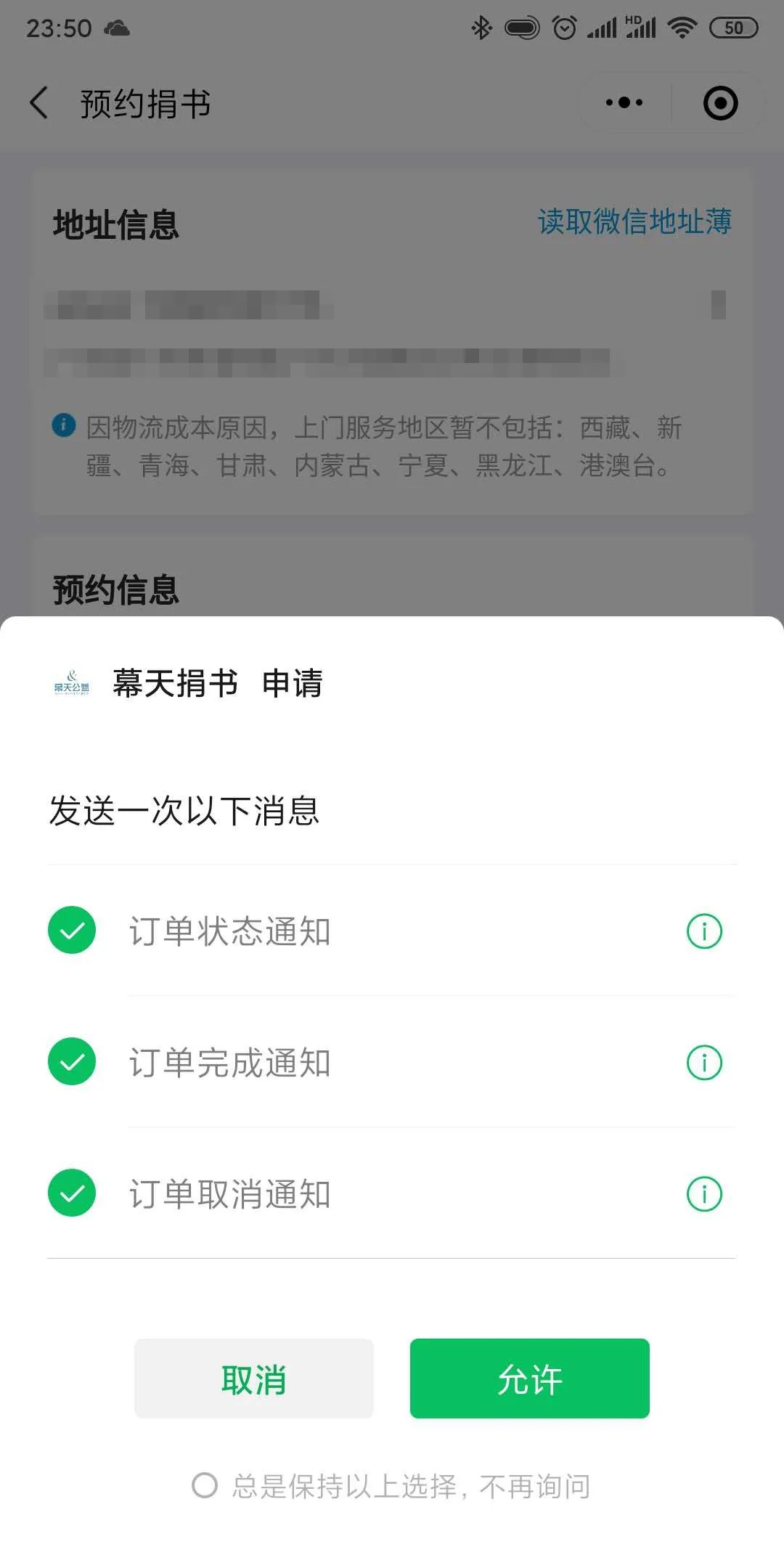Uncheck 订单完成通知 checkbox
Viewport: 784px width, 1568px height.
[72, 1061]
